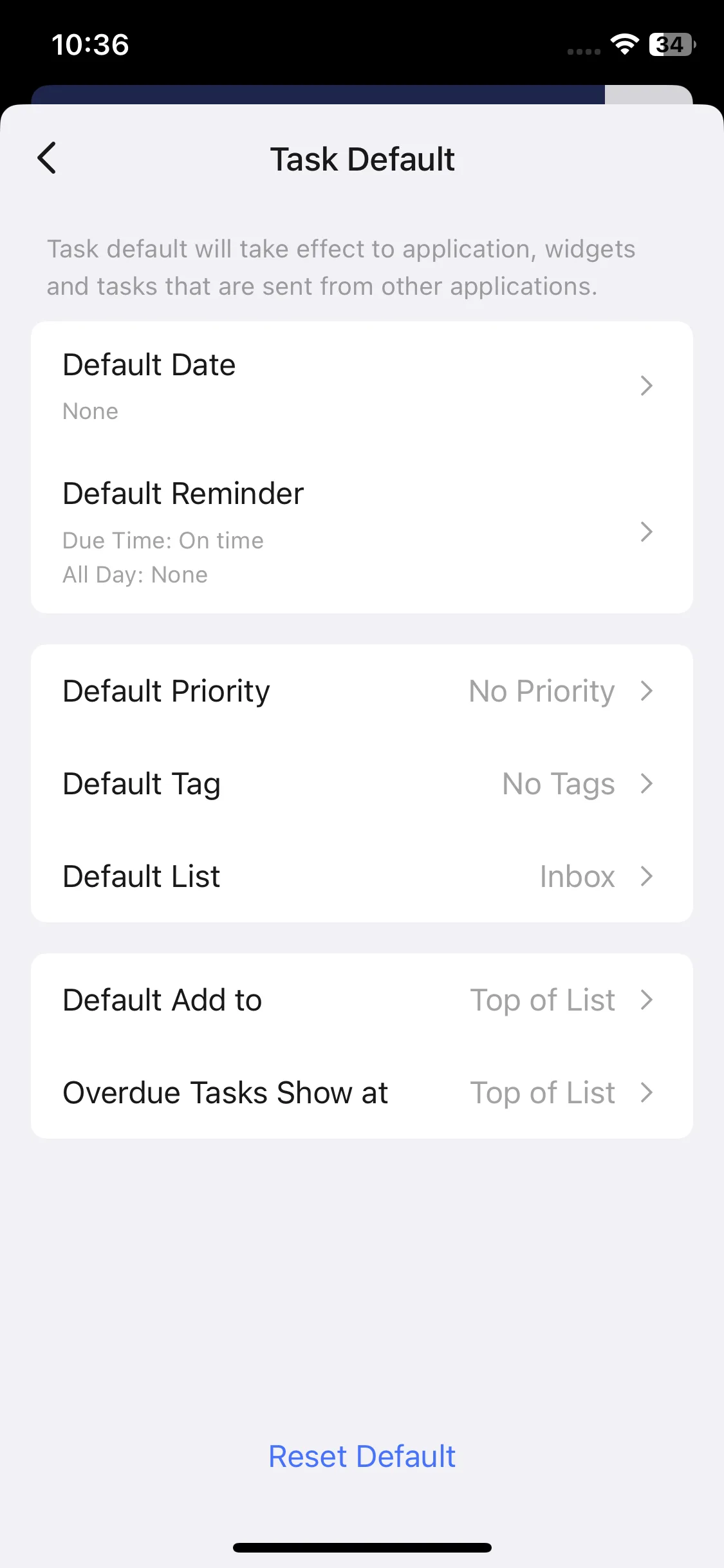724x1568 pixels.
Task: Change where Overdue Tasks Show at
Action: pyautogui.click(x=362, y=1093)
